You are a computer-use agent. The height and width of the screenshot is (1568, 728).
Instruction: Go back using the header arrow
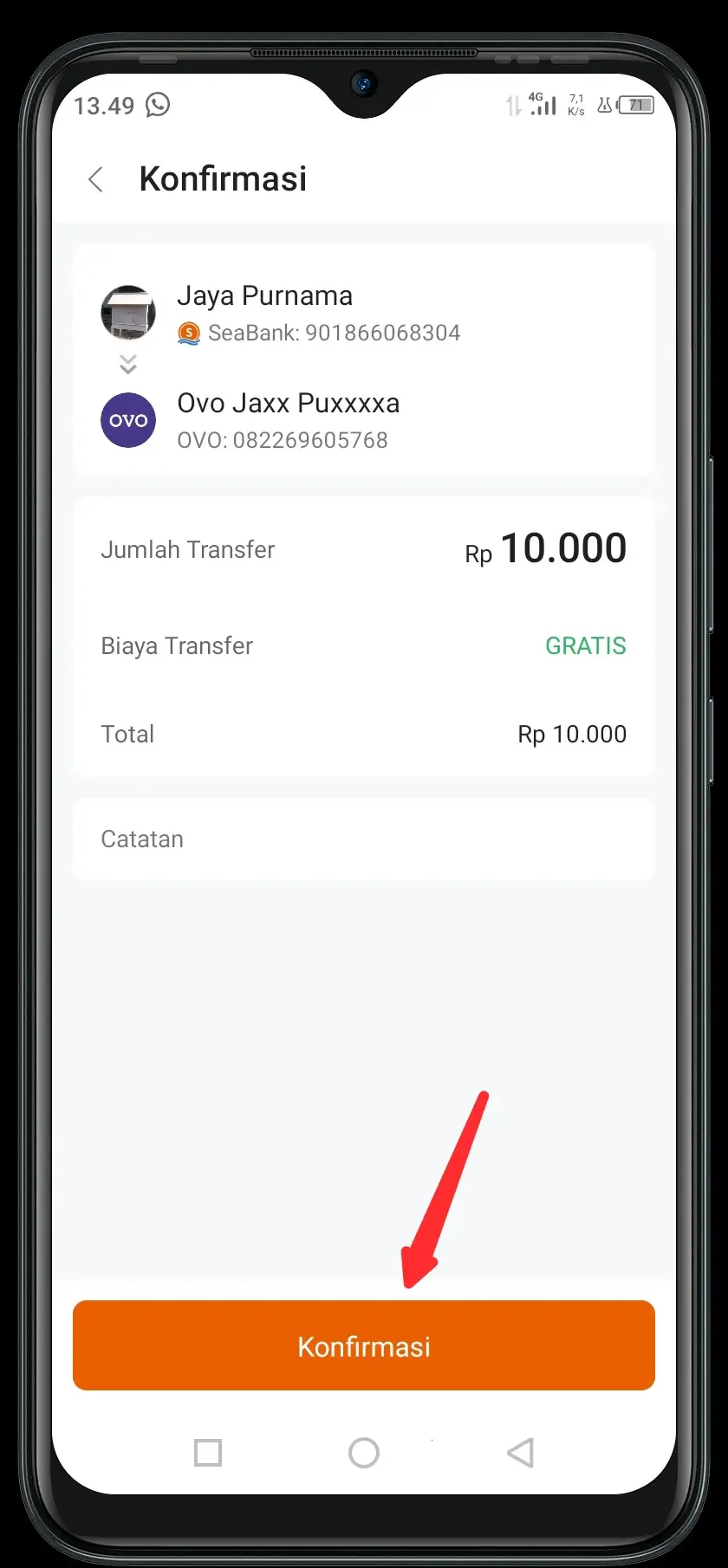pyautogui.click(x=96, y=179)
